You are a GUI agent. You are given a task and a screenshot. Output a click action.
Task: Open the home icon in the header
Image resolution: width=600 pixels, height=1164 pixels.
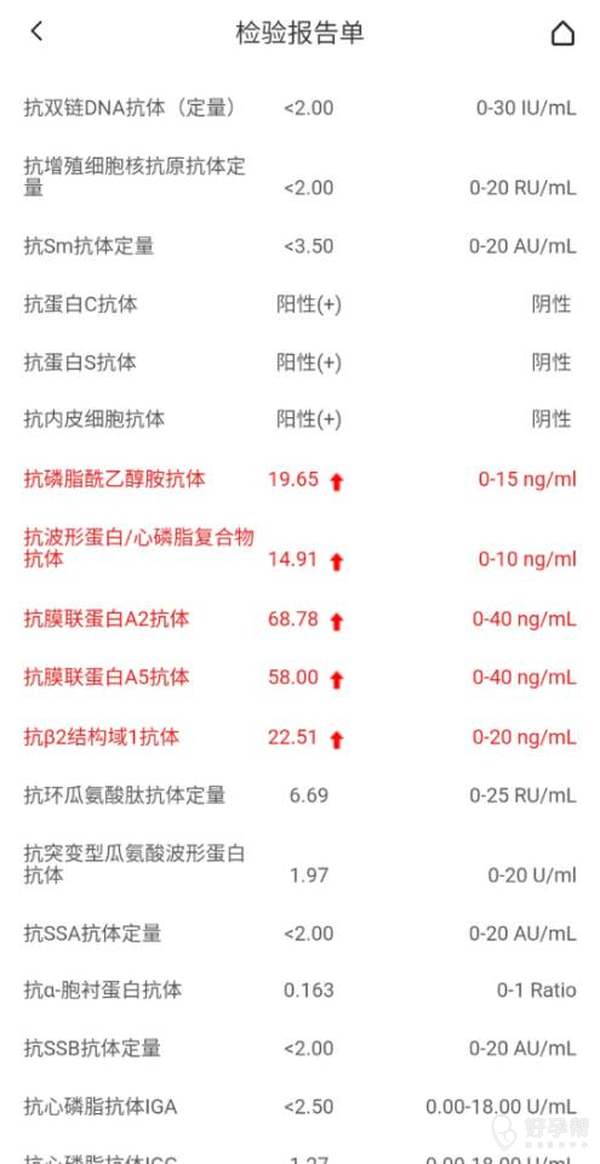click(x=563, y=33)
